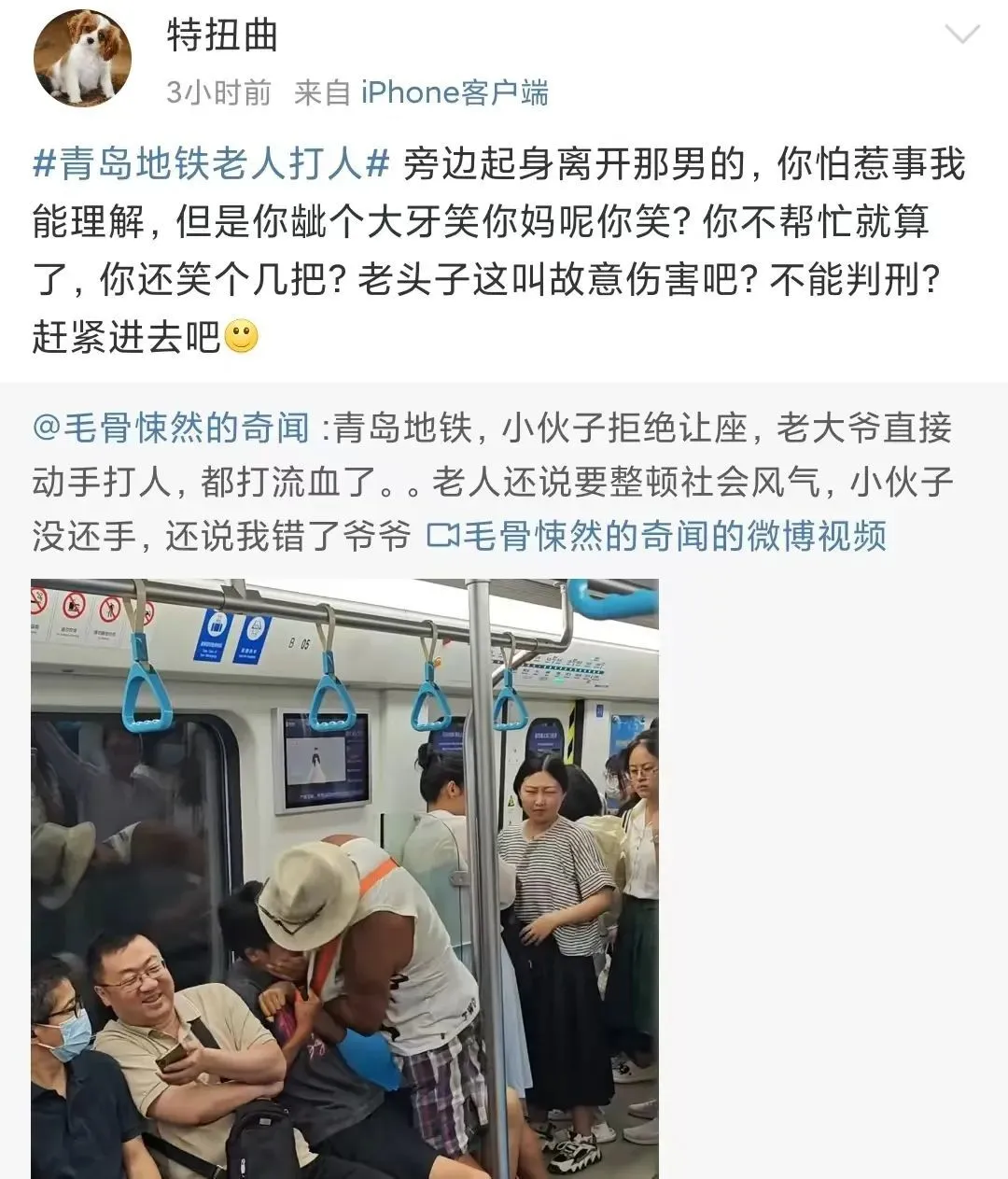Viewport: 1008px width, 1179px height.
Task: Open the subway photo in the post
Action: click(344, 877)
